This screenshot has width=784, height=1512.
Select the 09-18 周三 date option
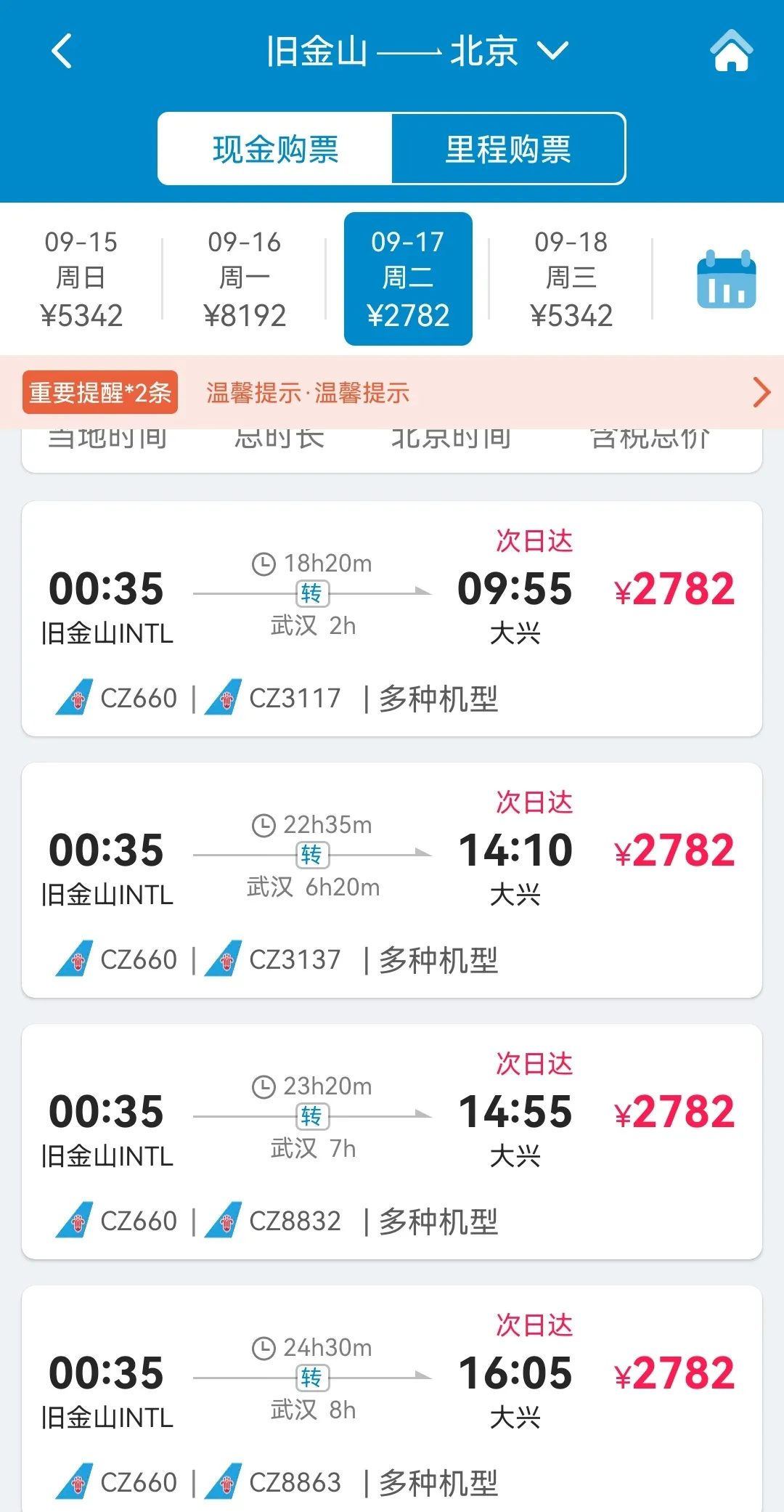(571, 279)
